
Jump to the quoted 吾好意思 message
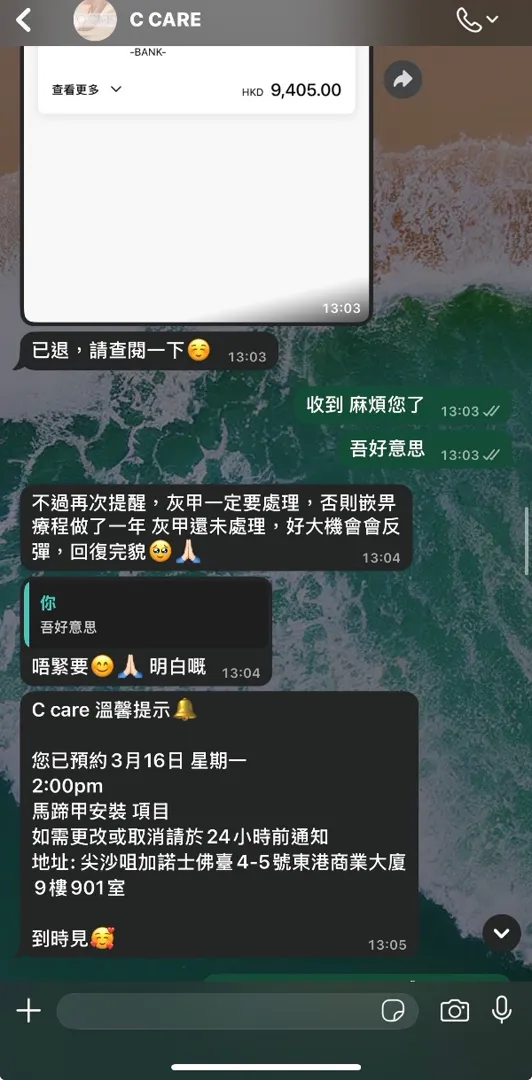tap(147, 614)
